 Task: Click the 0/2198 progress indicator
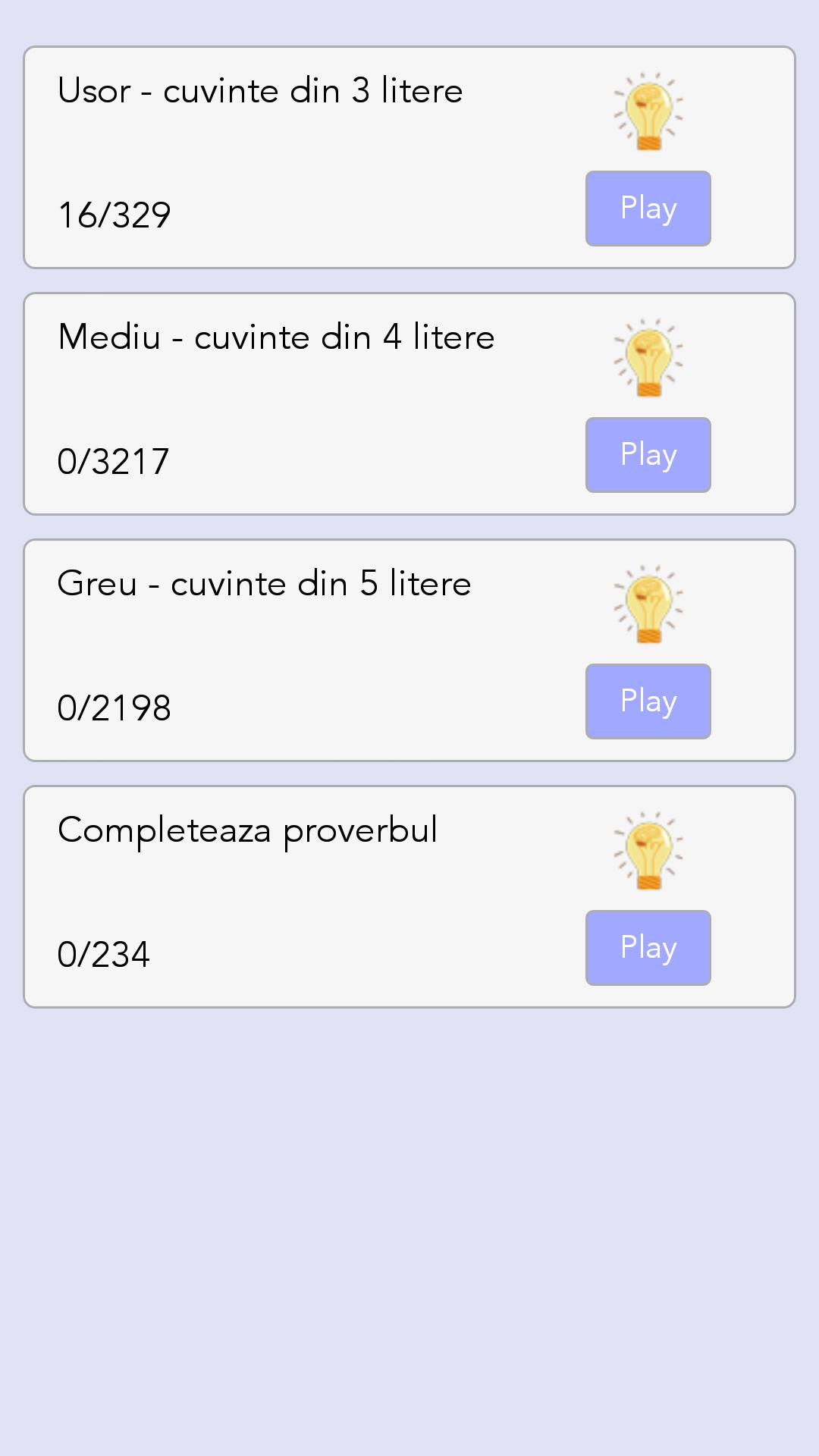pyautogui.click(x=115, y=708)
